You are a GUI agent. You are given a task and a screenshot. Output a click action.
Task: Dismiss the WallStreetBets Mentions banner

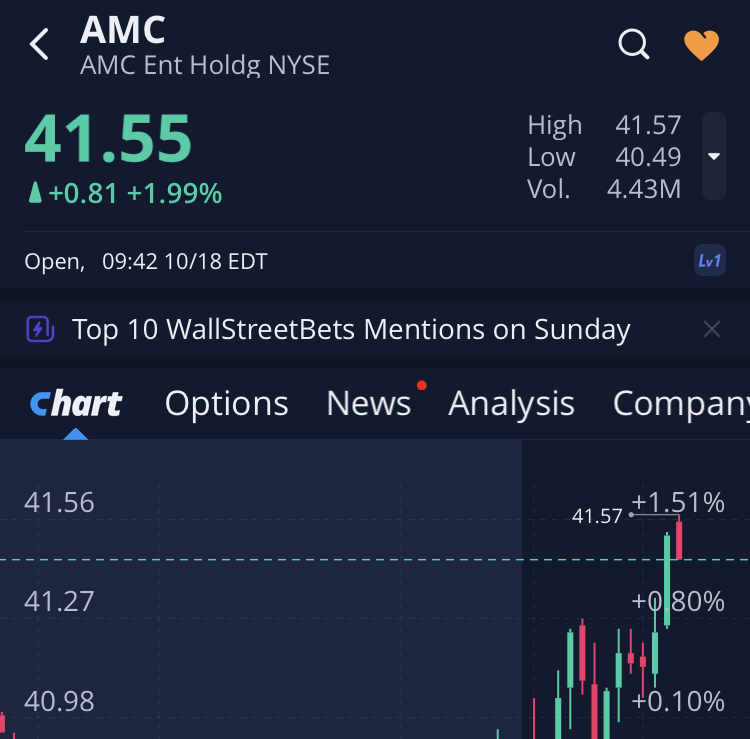tap(711, 329)
